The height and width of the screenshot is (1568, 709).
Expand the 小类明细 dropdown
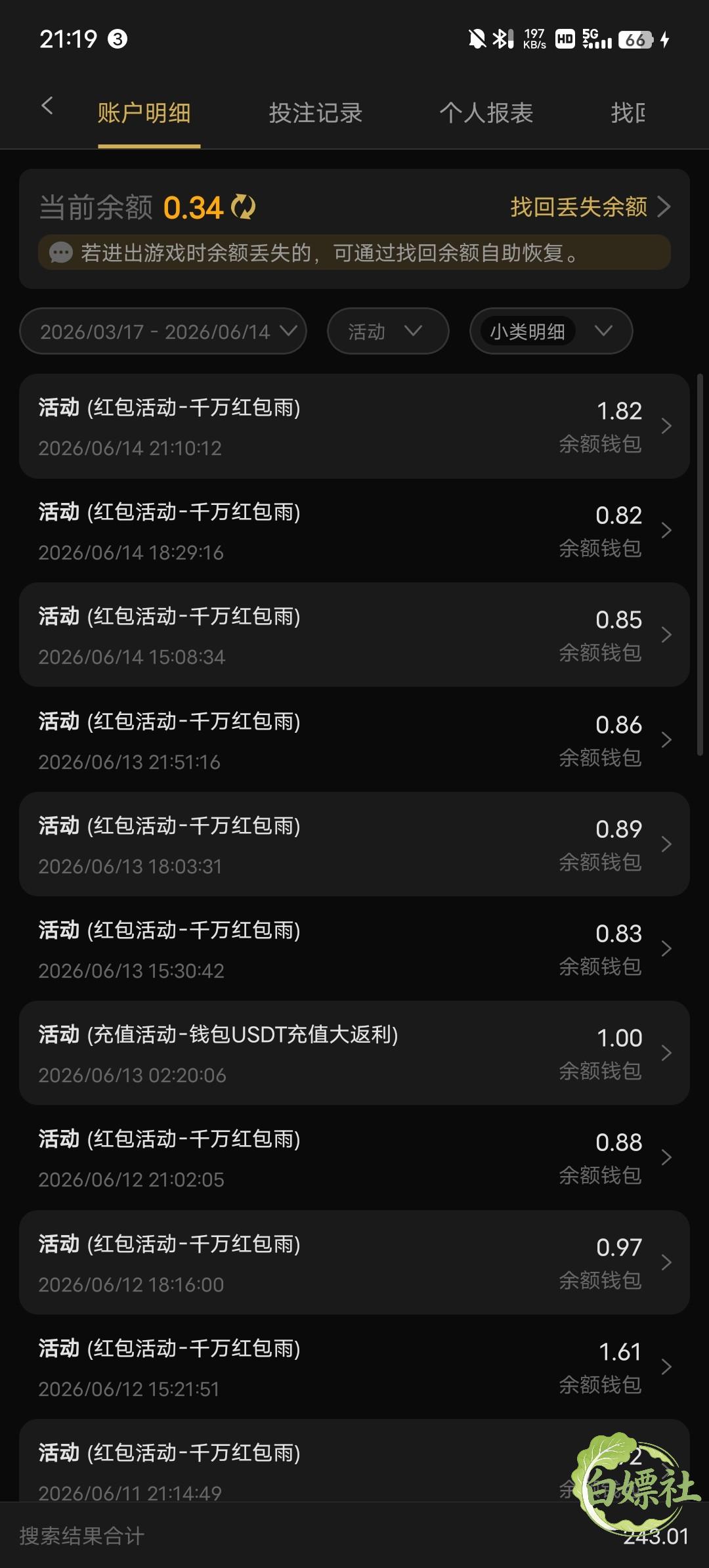pyautogui.click(x=551, y=332)
